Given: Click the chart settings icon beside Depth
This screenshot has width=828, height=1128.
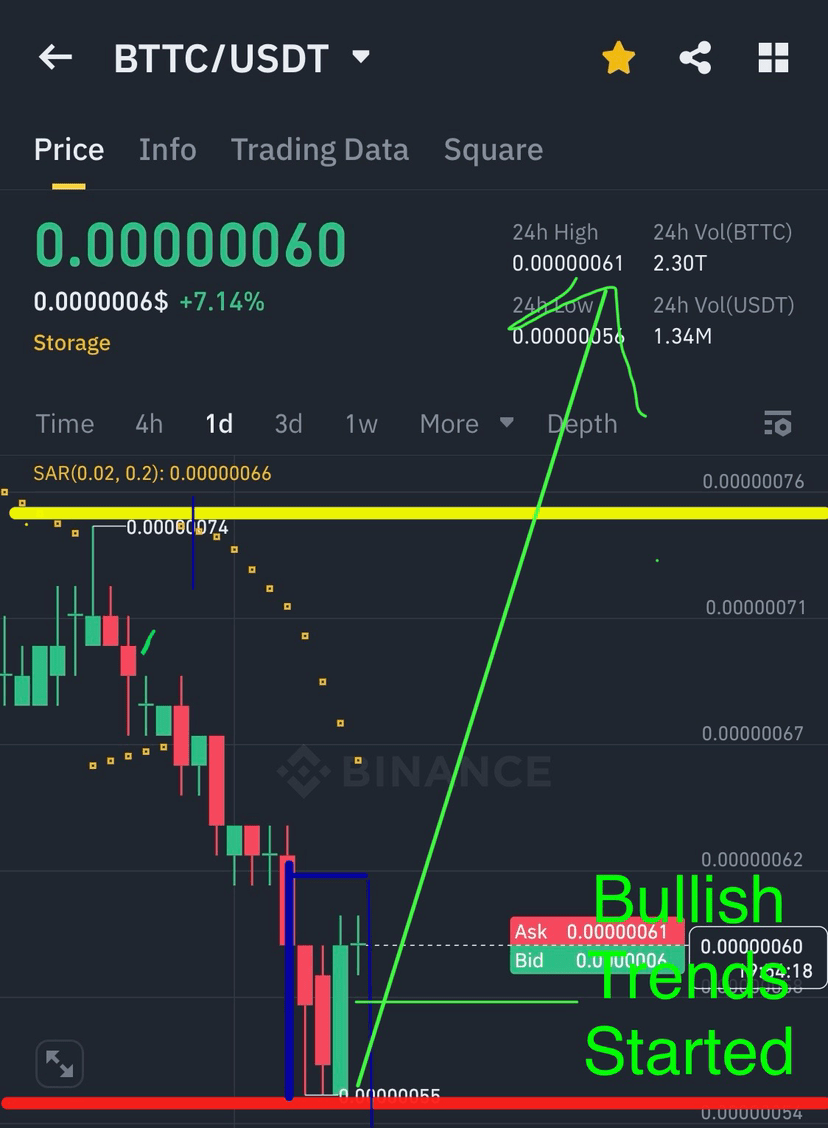Looking at the screenshot, I should click(778, 424).
